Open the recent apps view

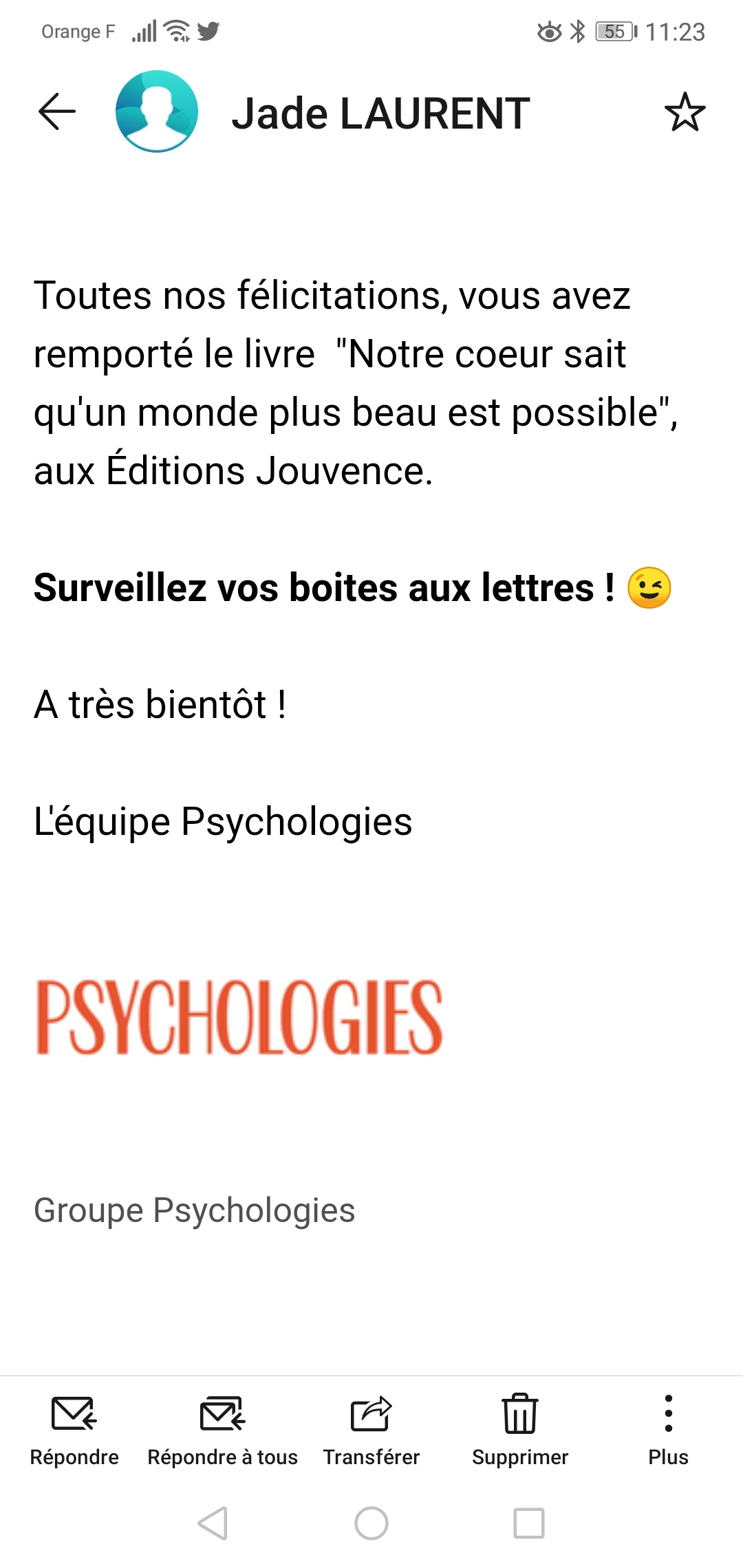click(x=529, y=1523)
